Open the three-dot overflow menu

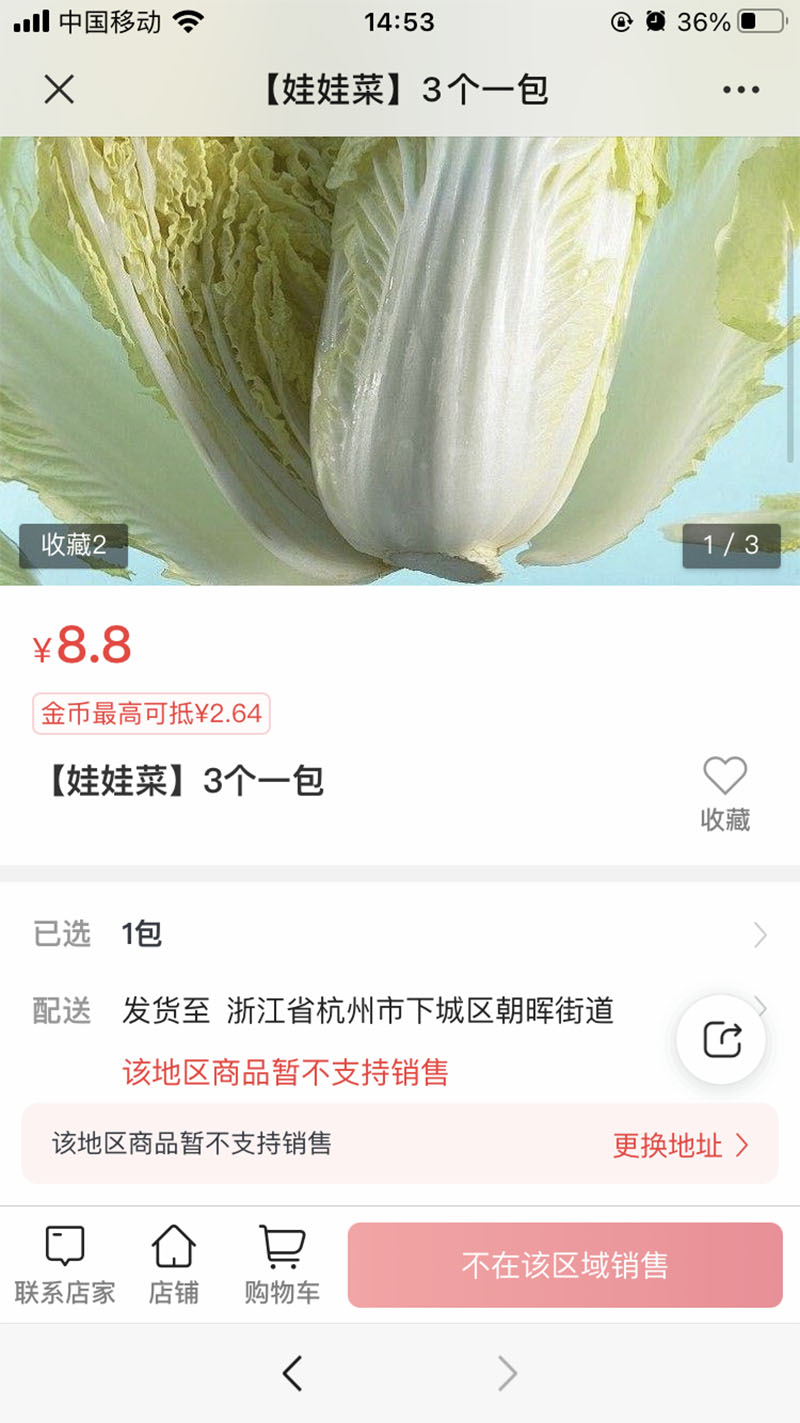(x=741, y=90)
